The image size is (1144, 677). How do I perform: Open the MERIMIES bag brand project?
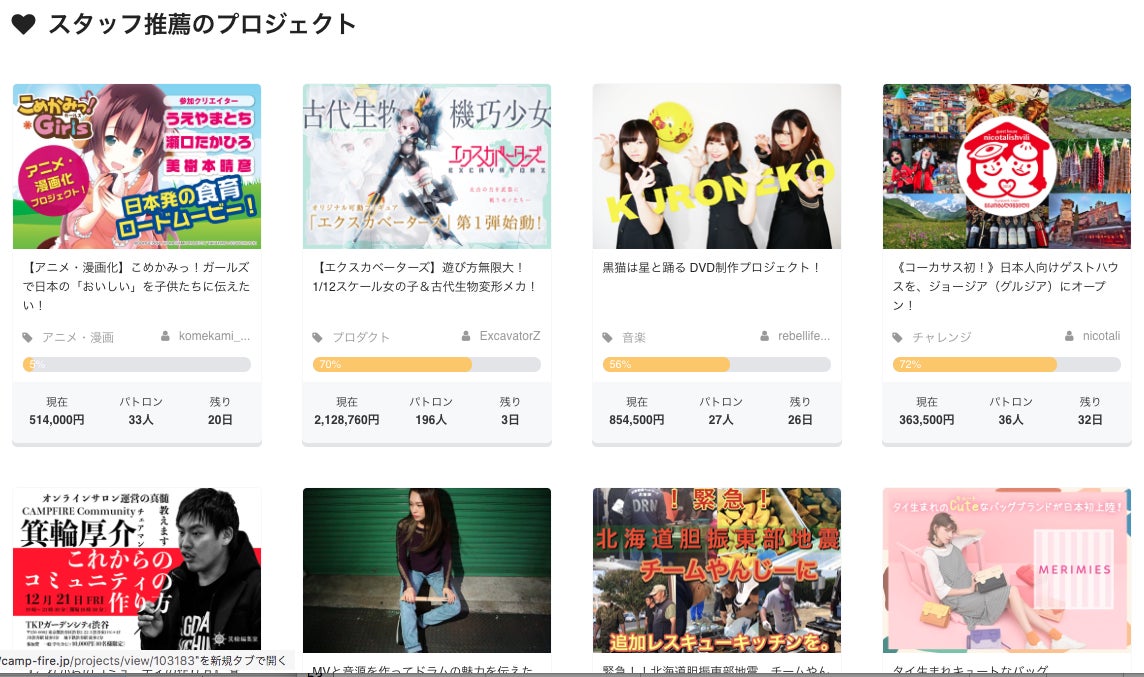click(x=1007, y=570)
